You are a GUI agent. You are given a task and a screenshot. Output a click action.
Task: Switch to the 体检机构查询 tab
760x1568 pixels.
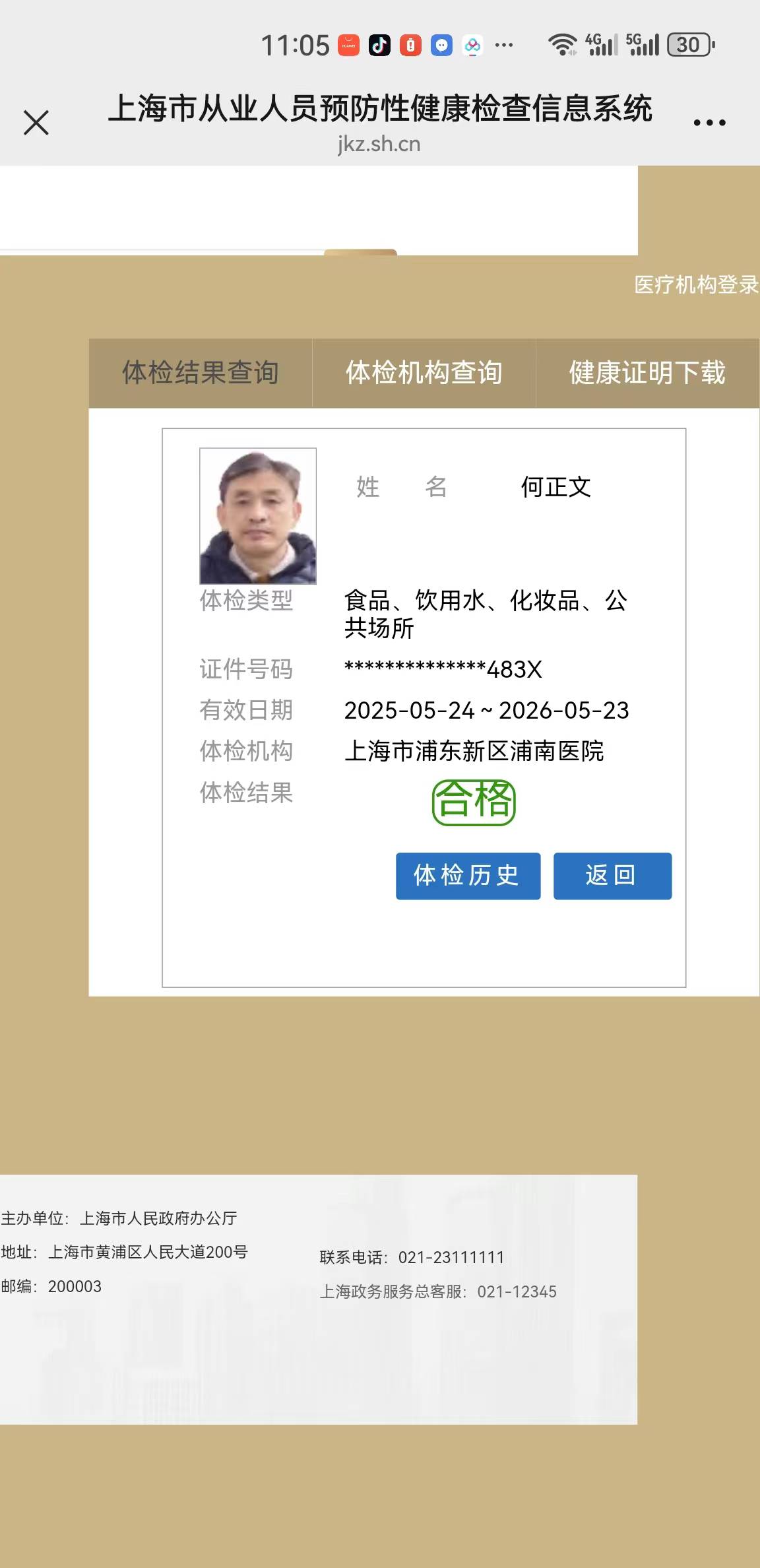pyautogui.click(x=424, y=373)
